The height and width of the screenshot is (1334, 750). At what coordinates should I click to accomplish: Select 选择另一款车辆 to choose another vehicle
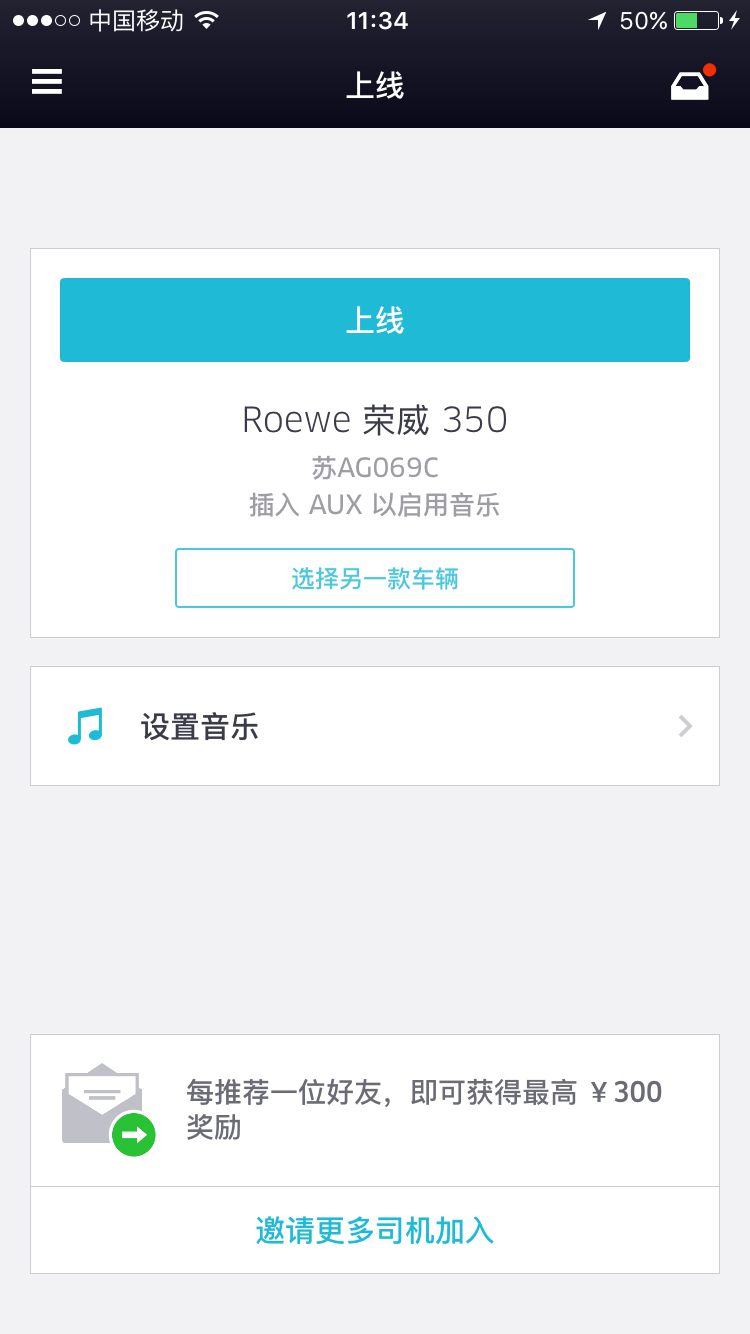tap(375, 578)
